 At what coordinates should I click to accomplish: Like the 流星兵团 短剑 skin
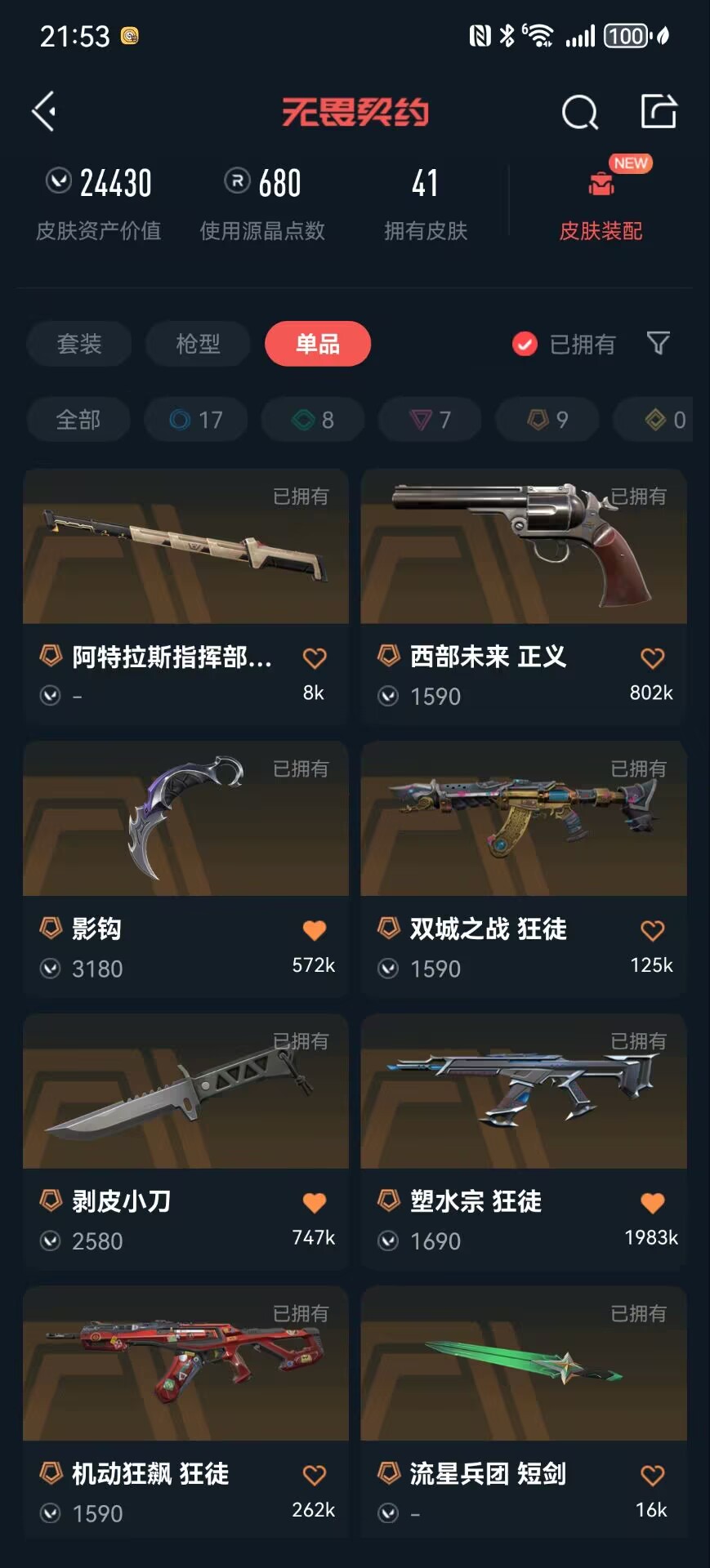coord(652,1475)
